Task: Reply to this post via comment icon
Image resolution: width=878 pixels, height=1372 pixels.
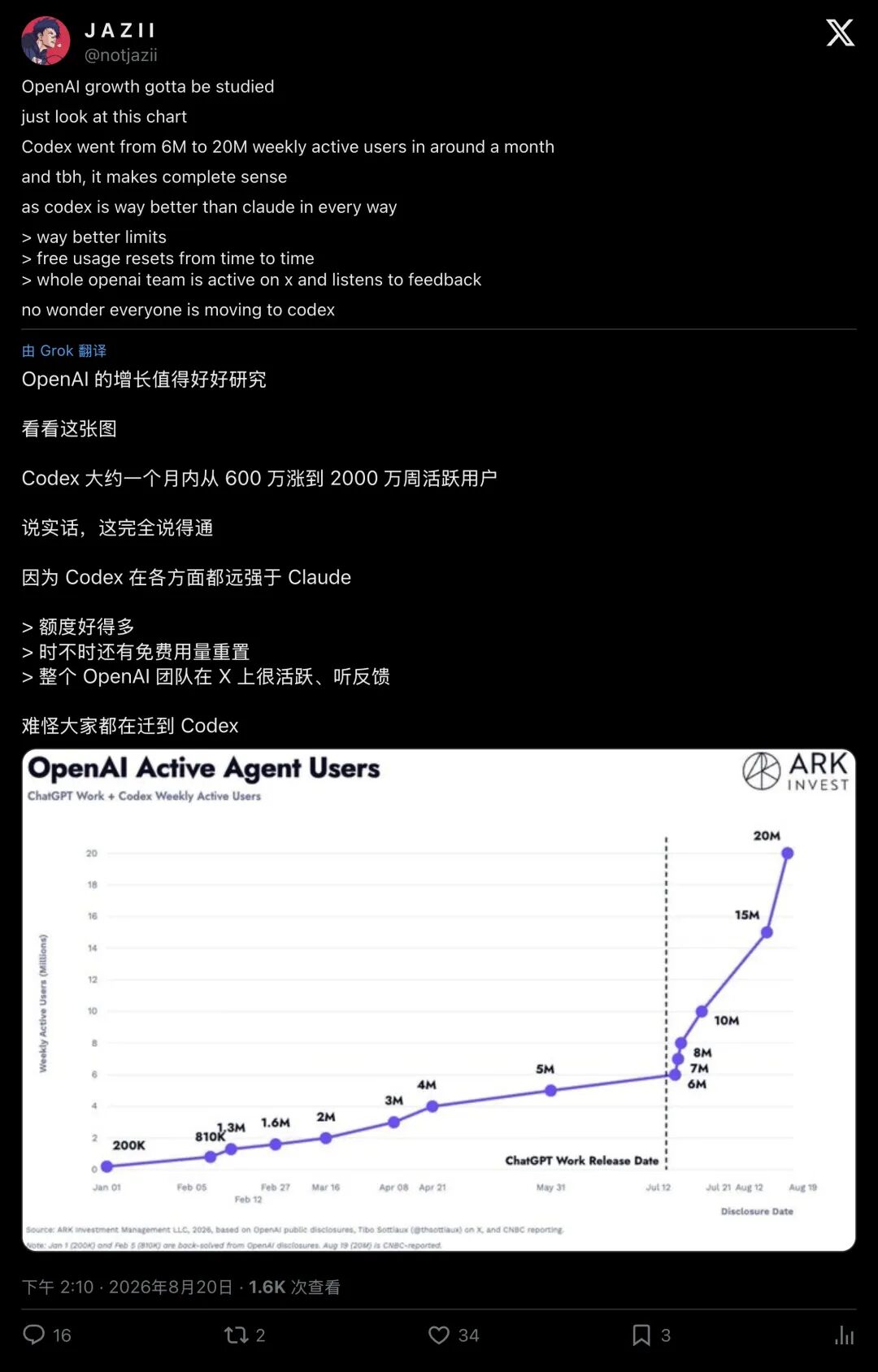Action: pos(34,1335)
